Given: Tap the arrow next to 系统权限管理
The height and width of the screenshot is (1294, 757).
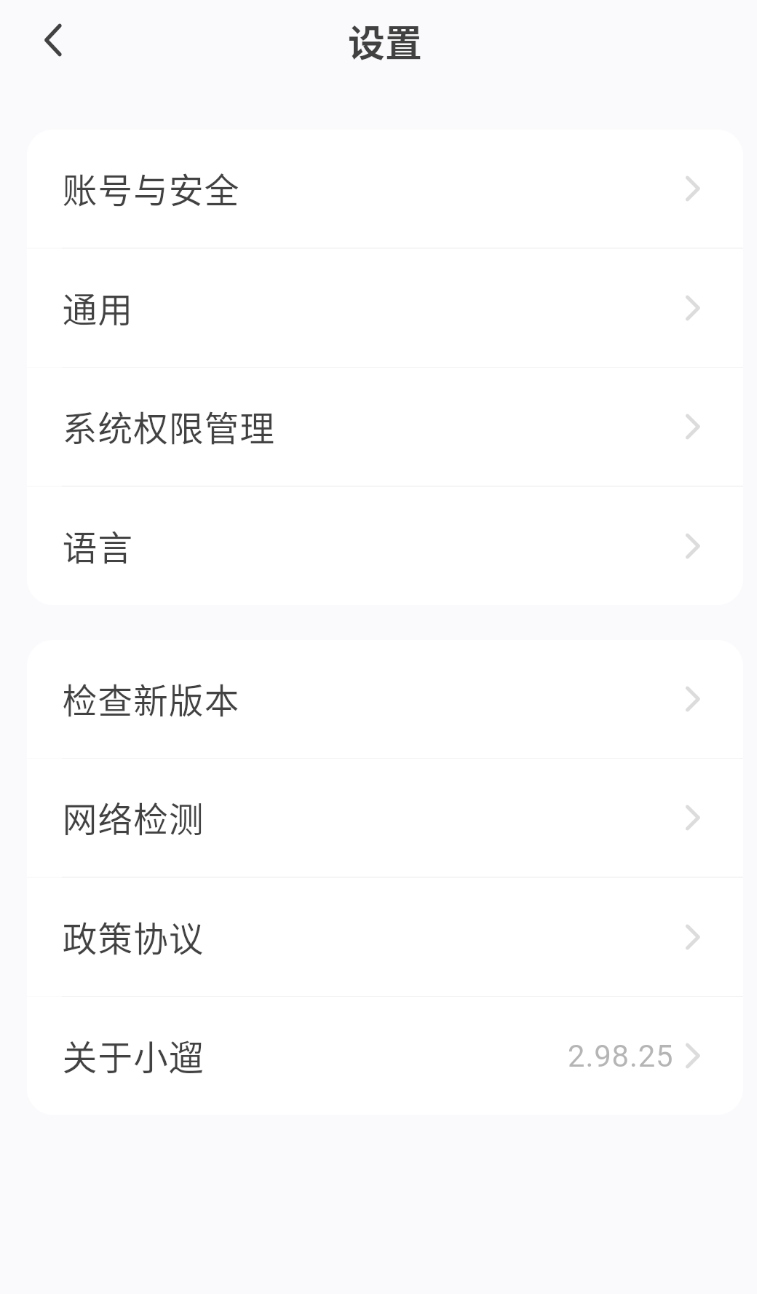Looking at the screenshot, I should (x=692, y=427).
